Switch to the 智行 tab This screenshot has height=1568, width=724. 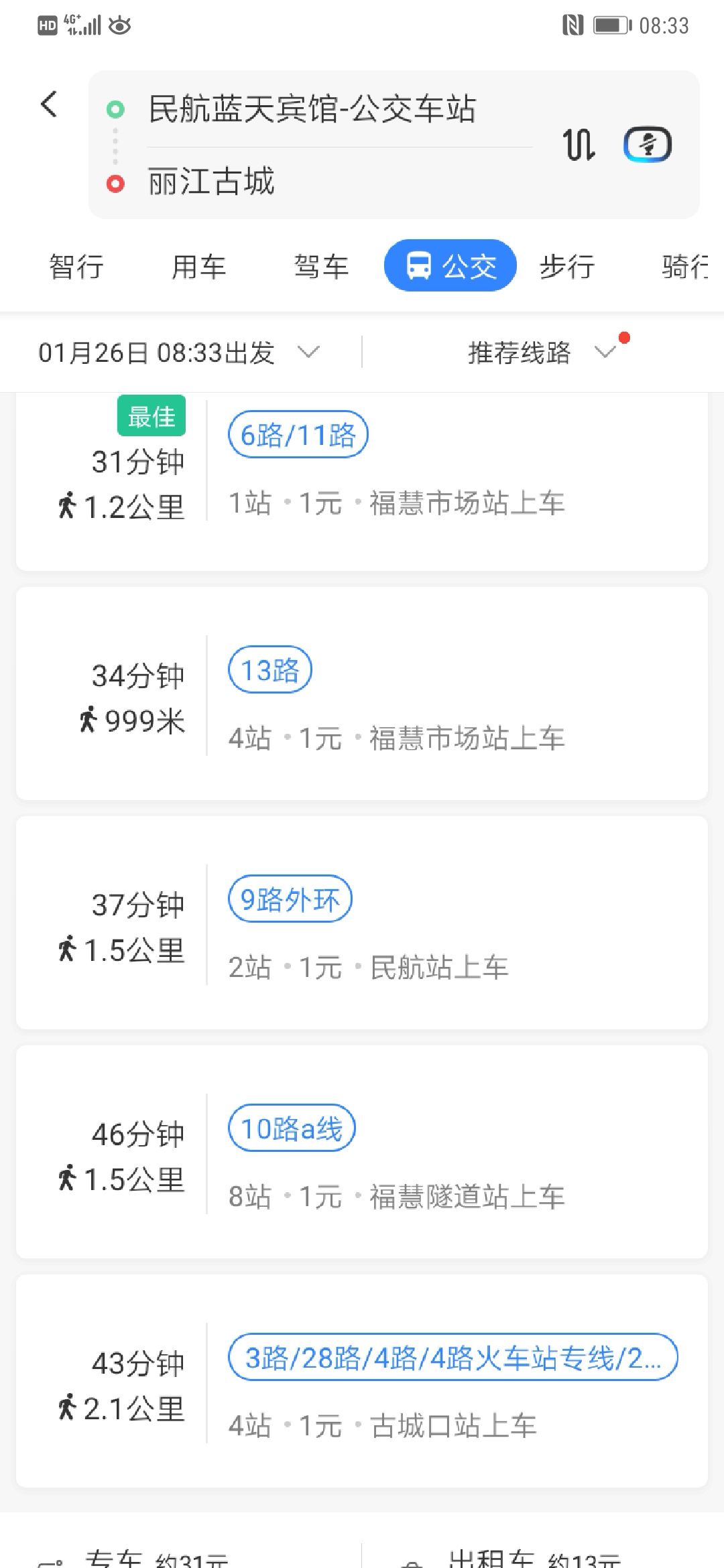pyautogui.click(x=76, y=267)
